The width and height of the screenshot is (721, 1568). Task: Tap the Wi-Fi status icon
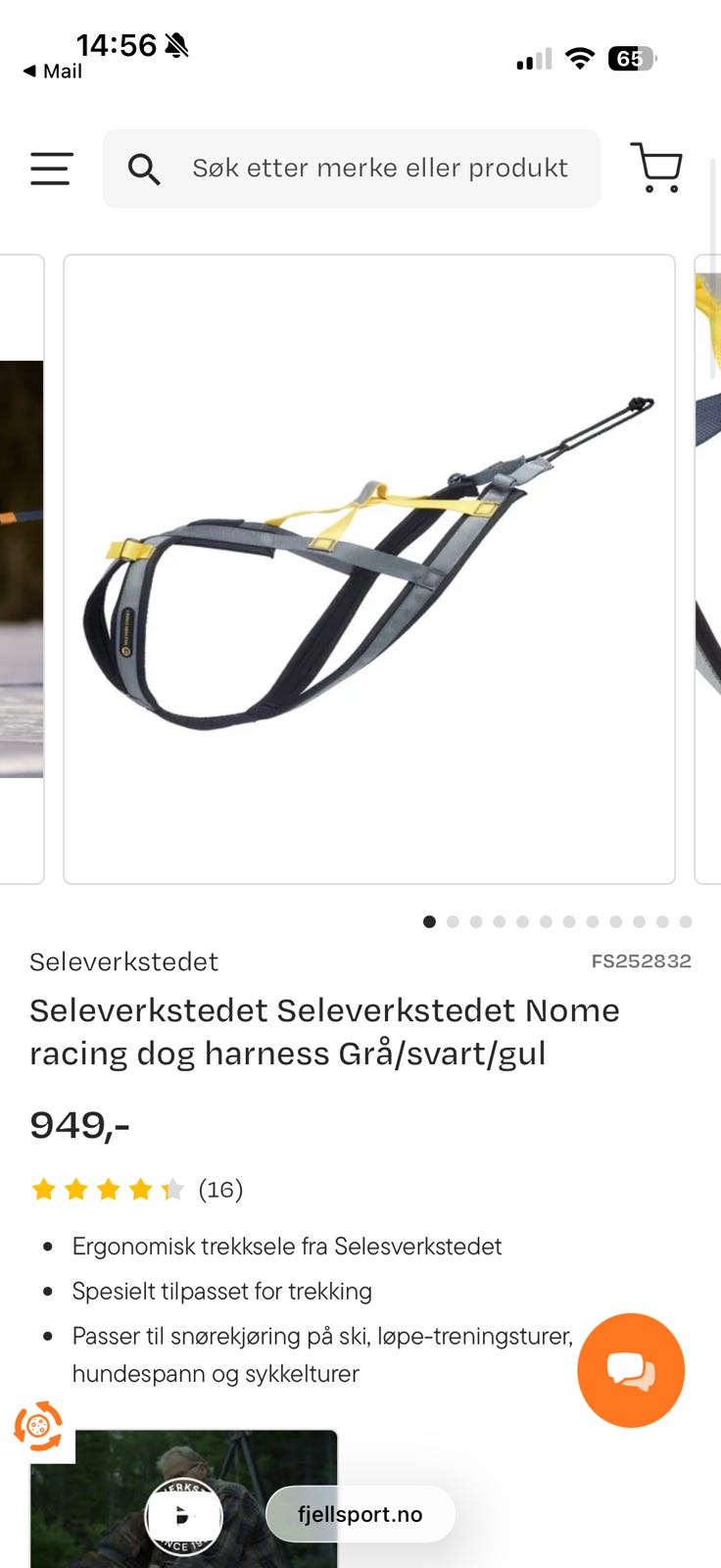[580, 59]
